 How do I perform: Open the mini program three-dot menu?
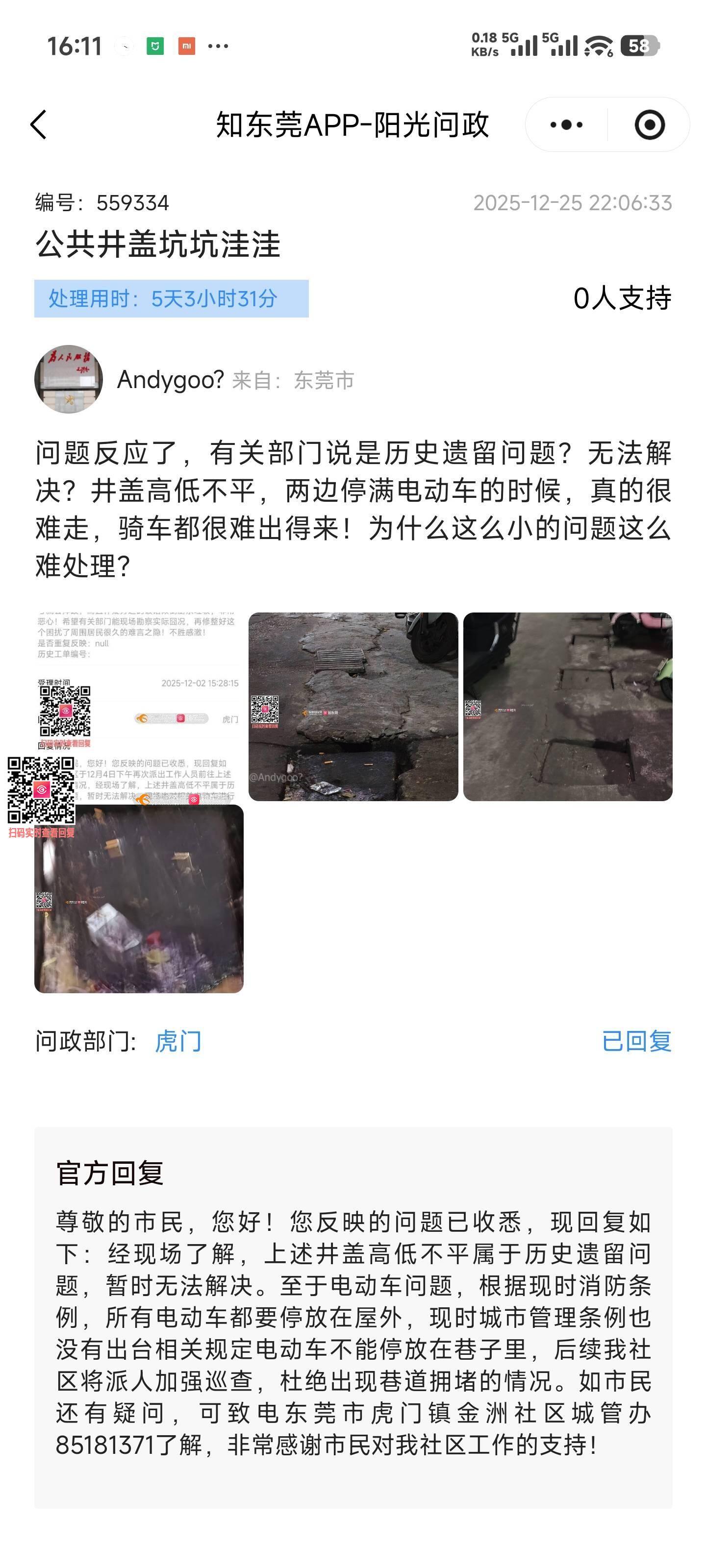coord(566,125)
